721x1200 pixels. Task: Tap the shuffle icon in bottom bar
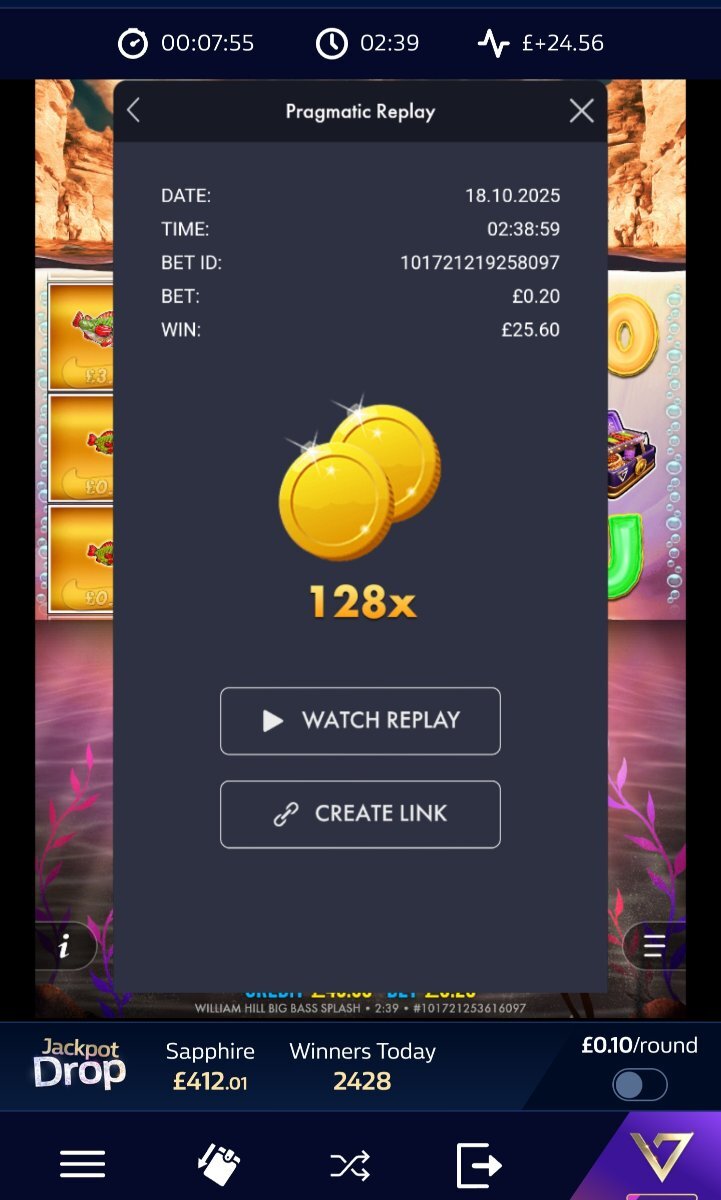pos(350,1164)
